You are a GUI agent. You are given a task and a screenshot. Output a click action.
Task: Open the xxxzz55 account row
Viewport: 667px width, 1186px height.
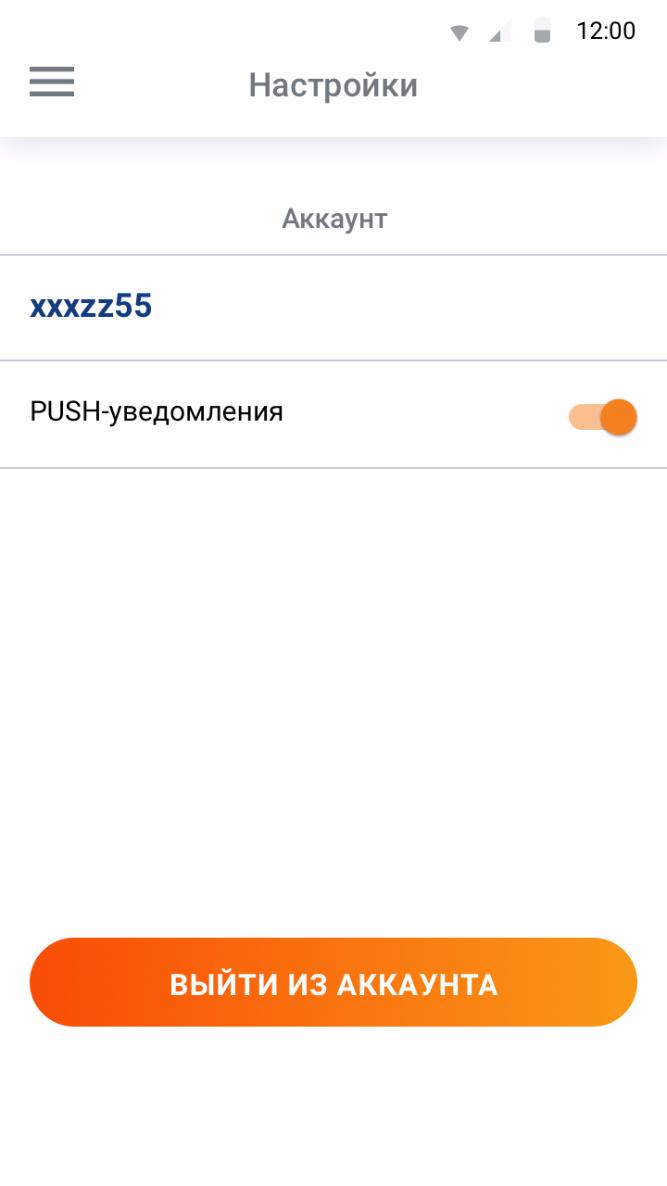pos(334,308)
